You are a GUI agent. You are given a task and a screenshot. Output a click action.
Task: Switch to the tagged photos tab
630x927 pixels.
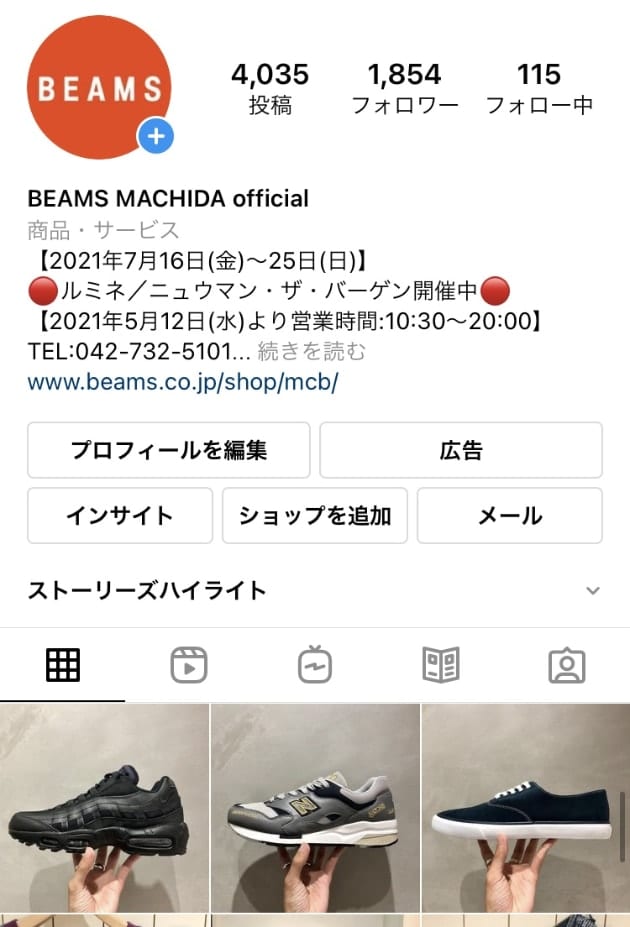click(x=566, y=665)
